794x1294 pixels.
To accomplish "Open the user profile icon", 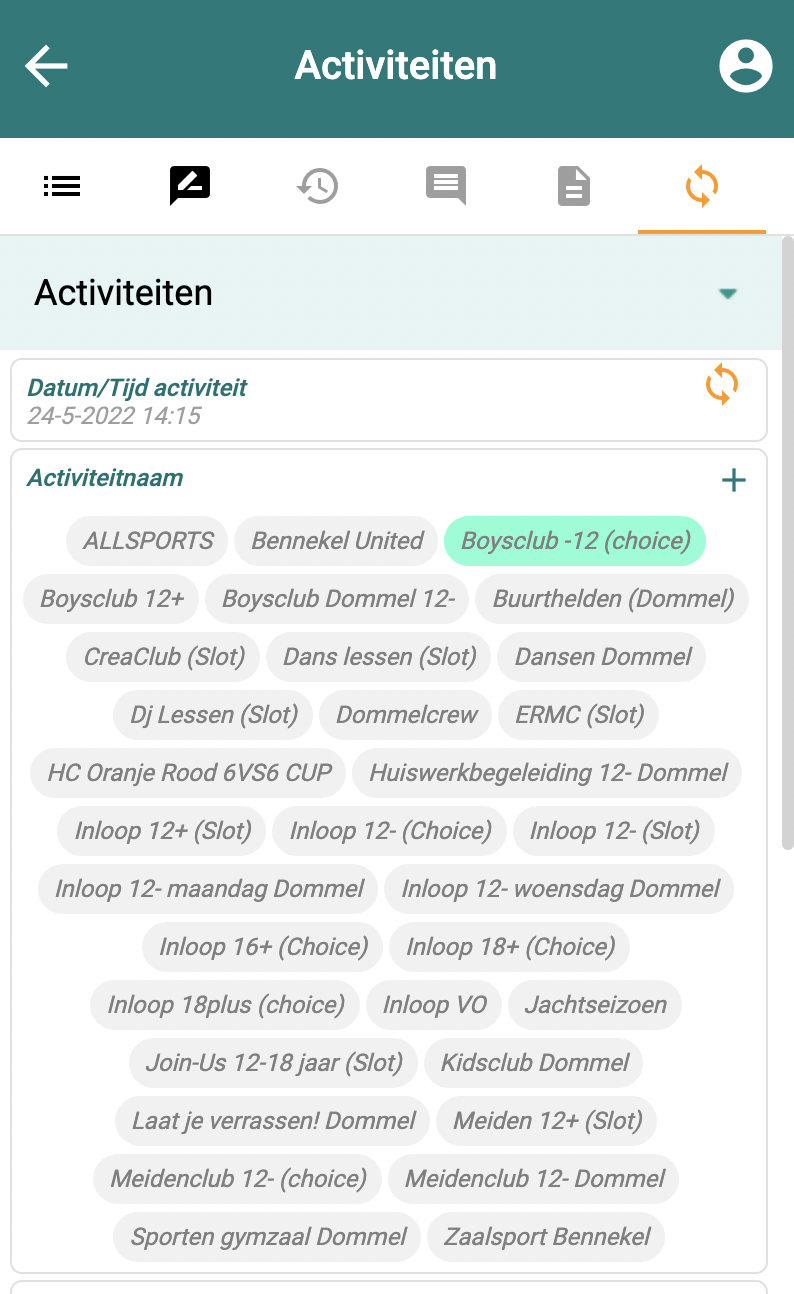I will point(746,66).
